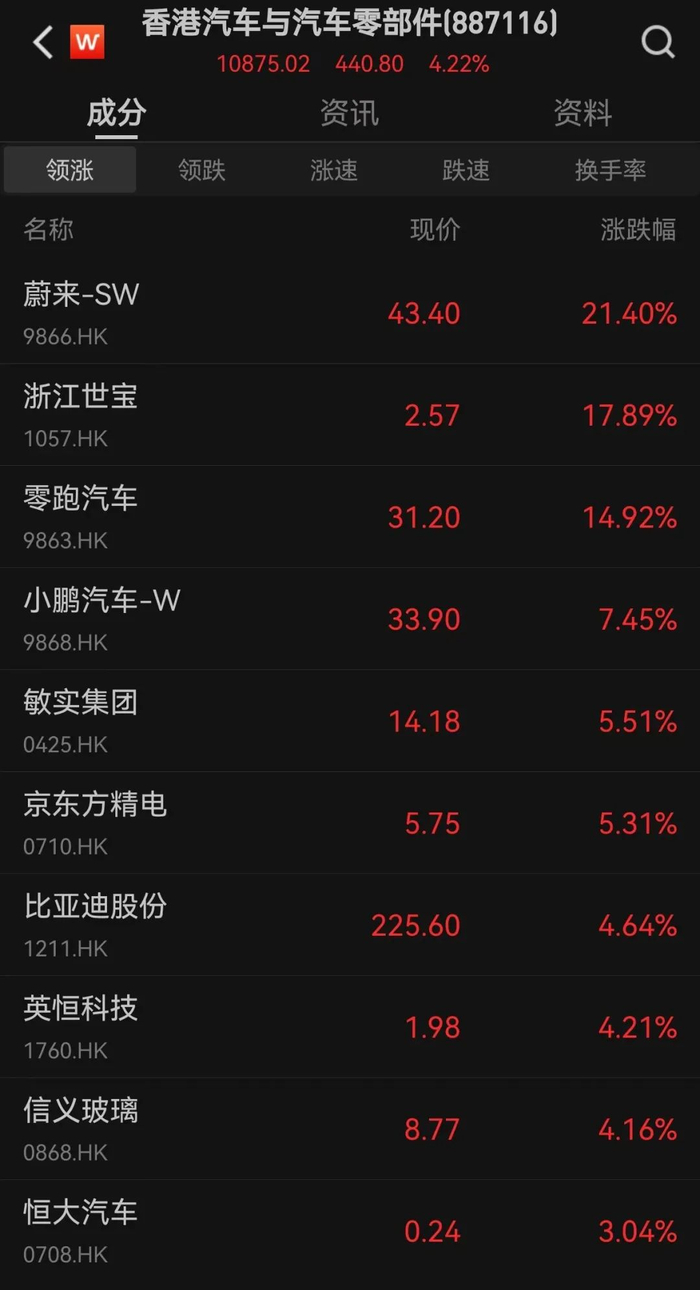
Task: Open stock 零跑汽车 details
Action: click(x=82, y=516)
